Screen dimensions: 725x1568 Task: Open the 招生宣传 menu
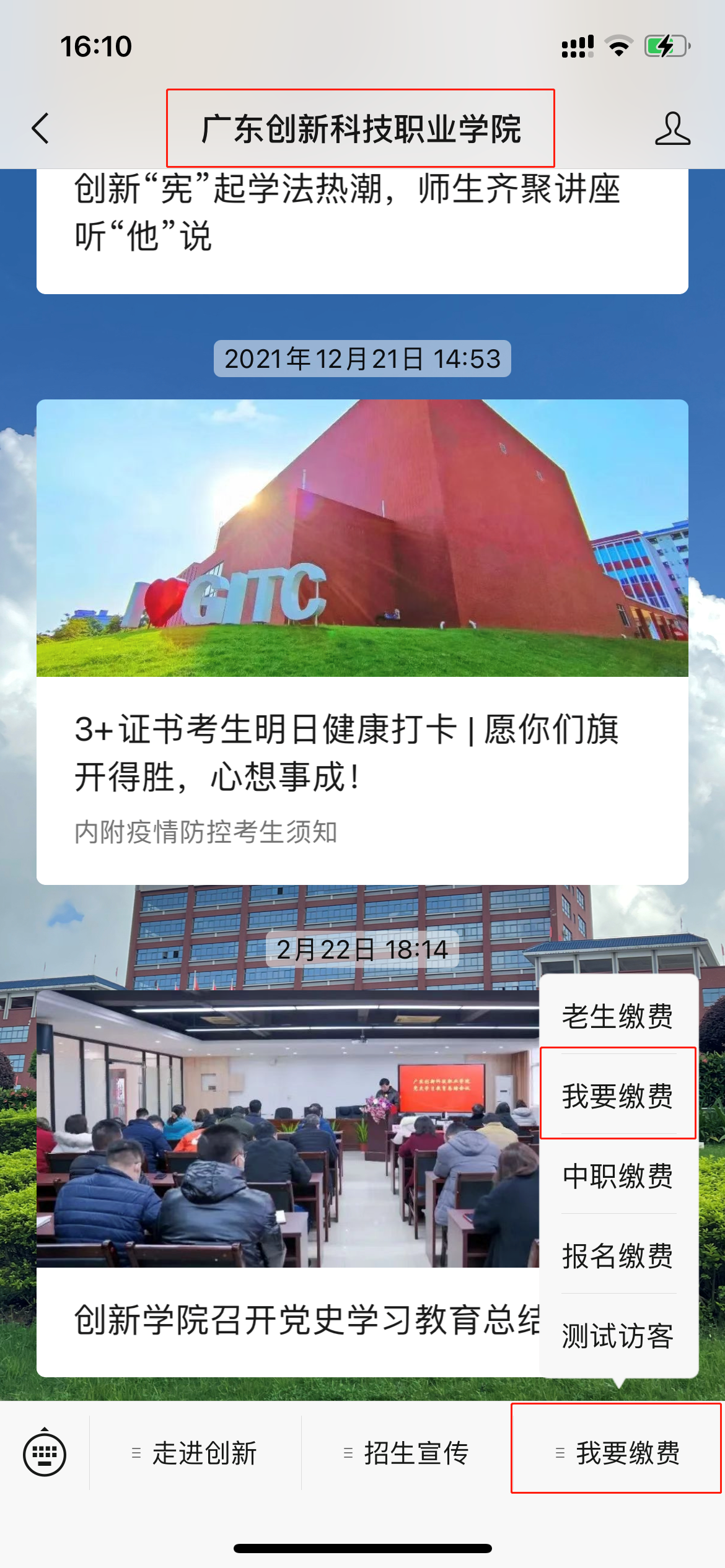coord(407,1453)
